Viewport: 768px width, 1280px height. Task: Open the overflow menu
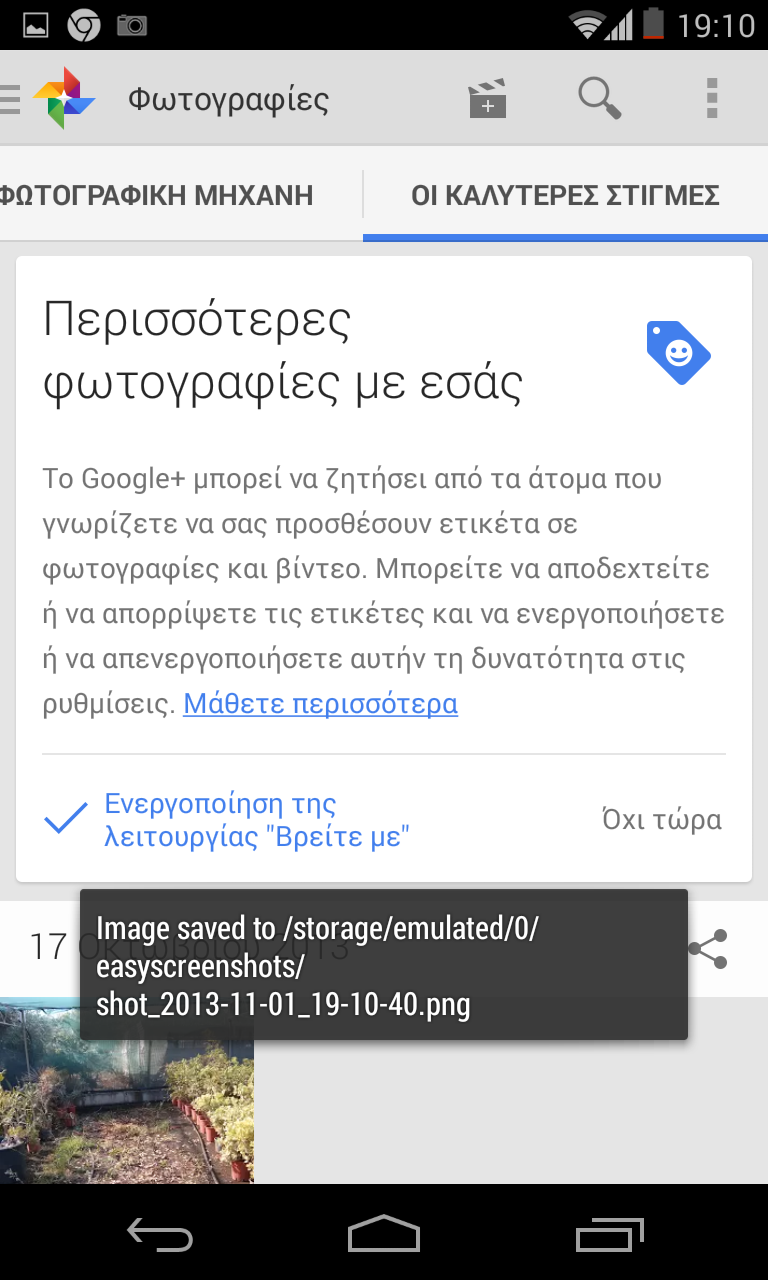pyautogui.click(x=712, y=98)
